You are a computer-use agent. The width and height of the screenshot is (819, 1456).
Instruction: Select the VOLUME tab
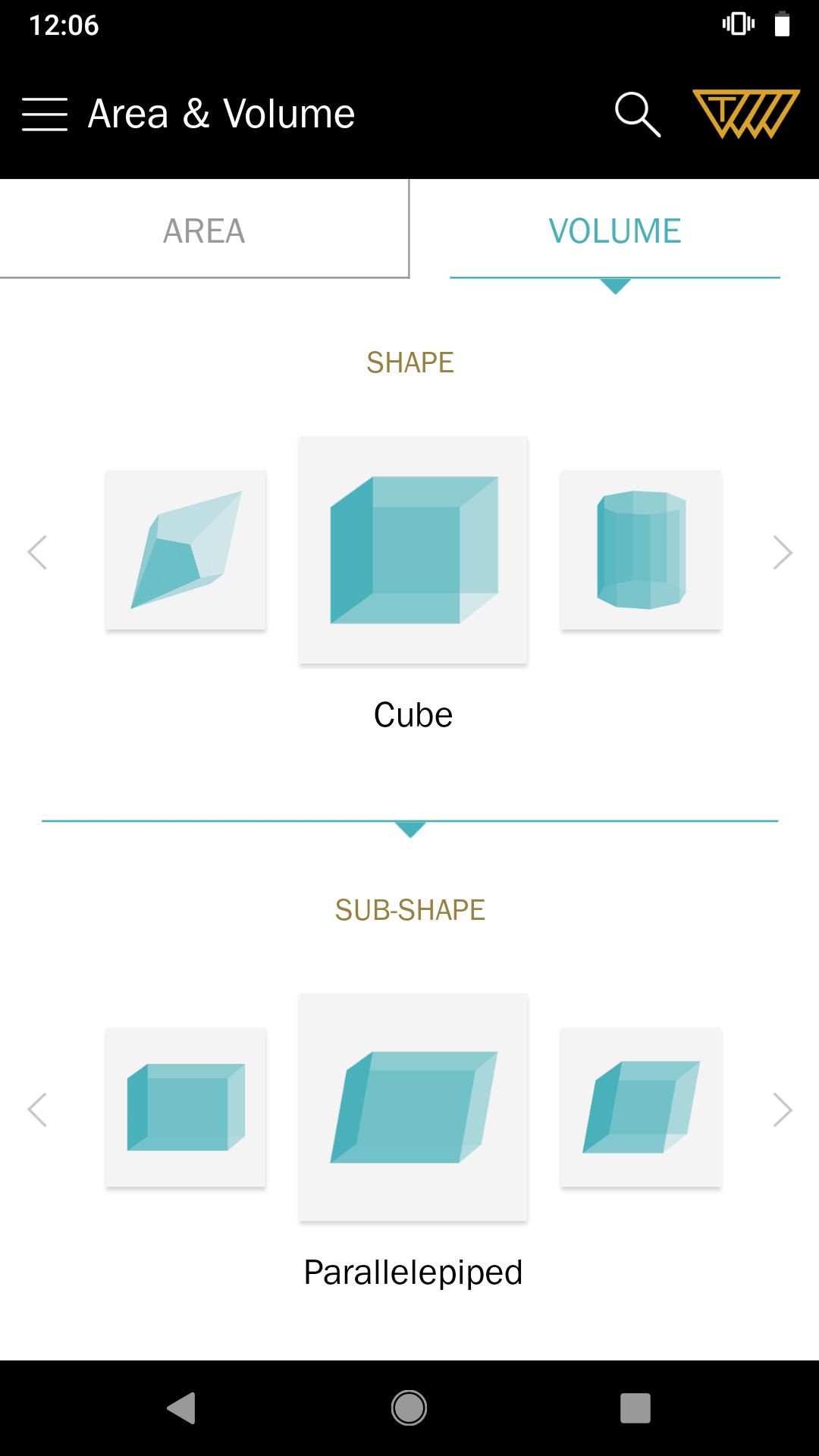point(614,231)
